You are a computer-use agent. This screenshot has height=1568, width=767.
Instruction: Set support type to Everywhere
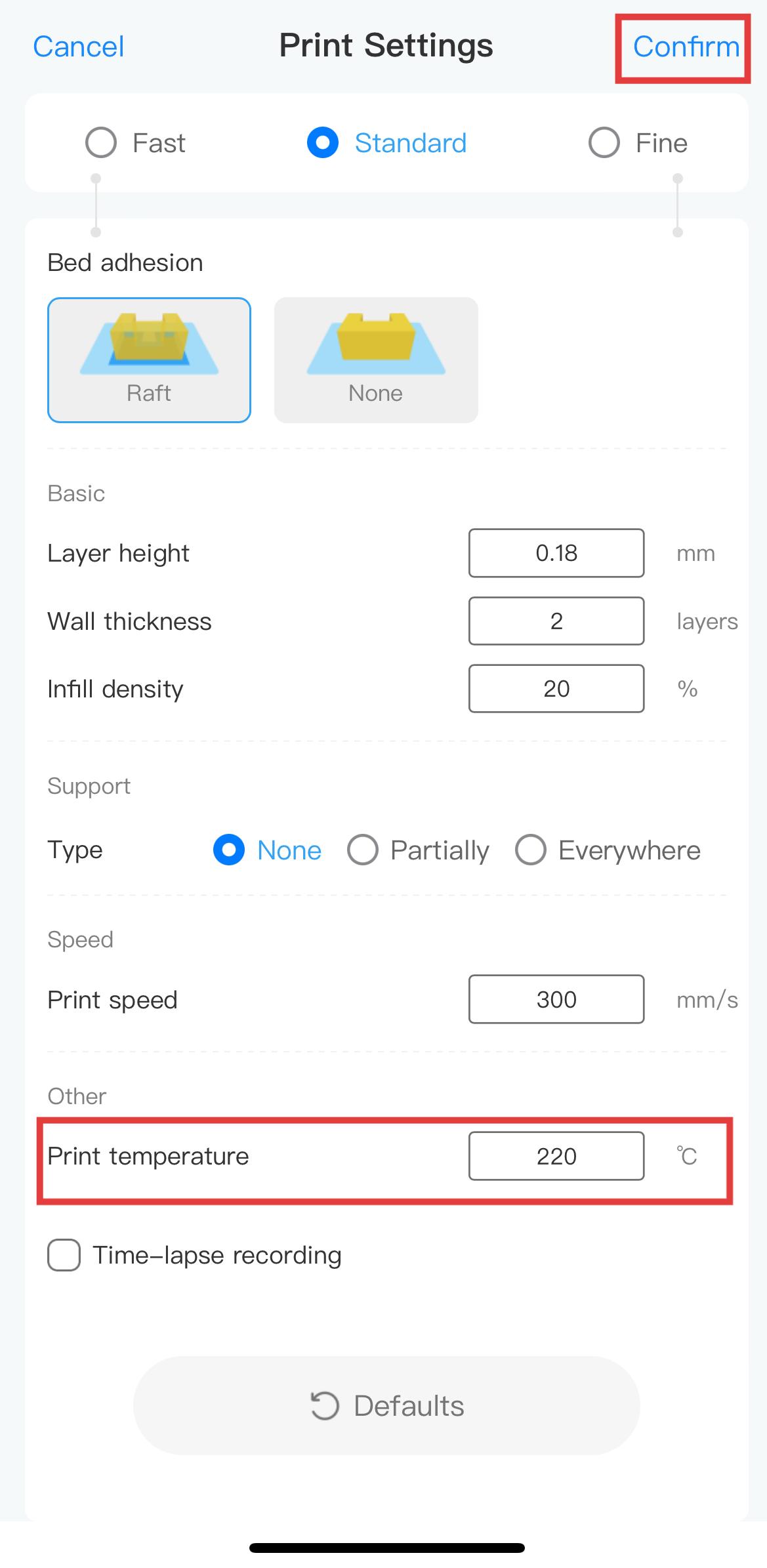531,850
